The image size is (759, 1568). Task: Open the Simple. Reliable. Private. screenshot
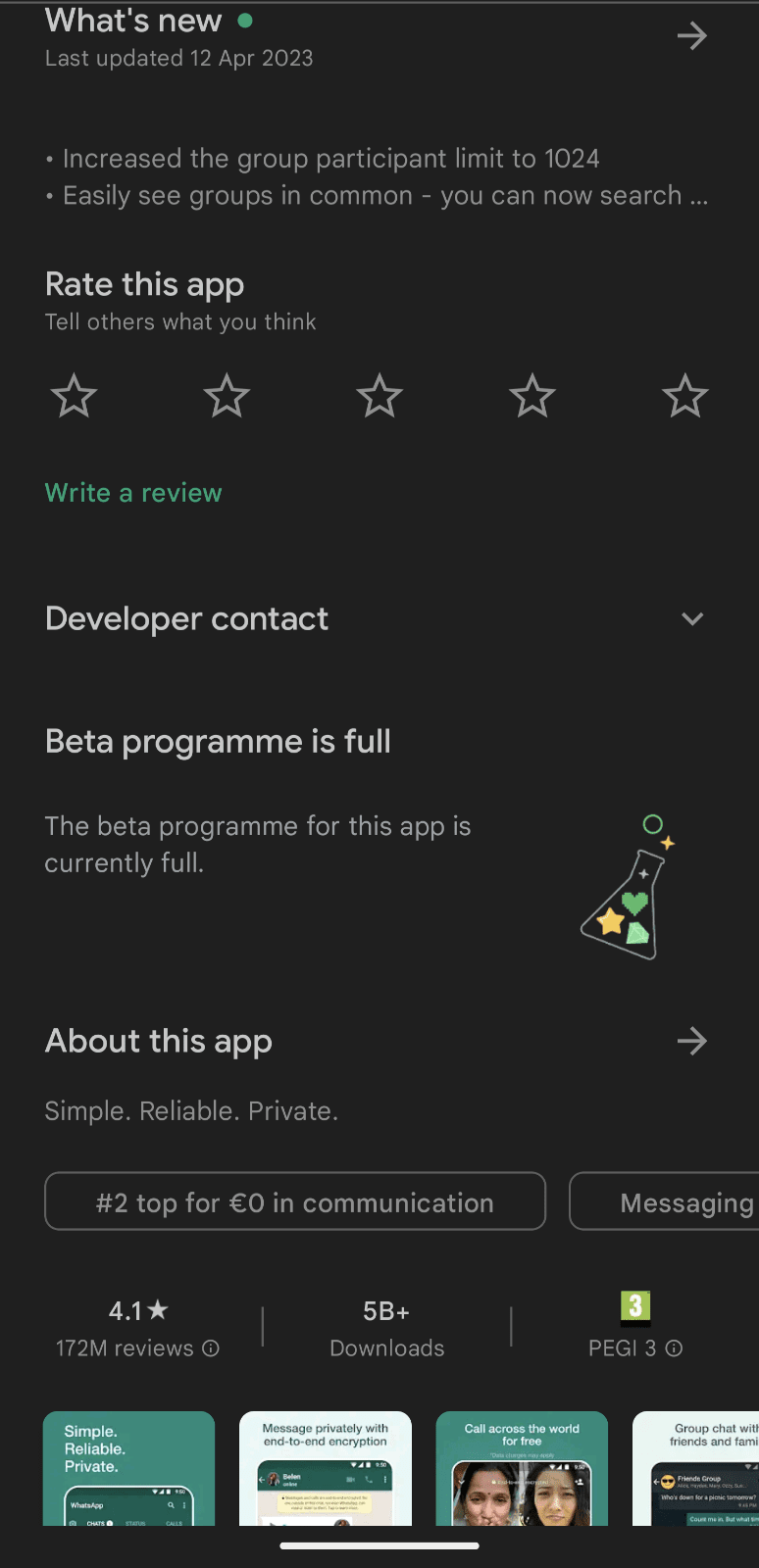pyautogui.click(x=128, y=1467)
